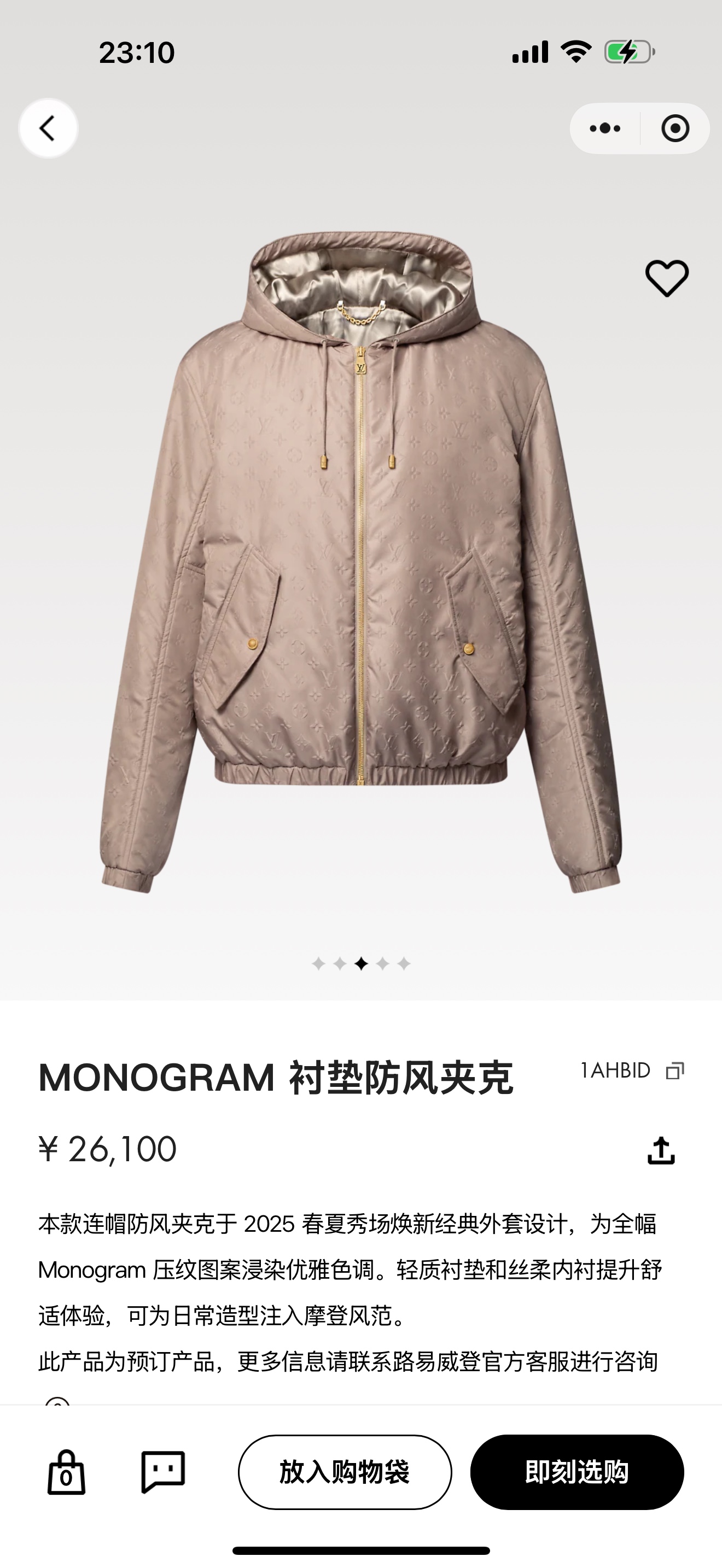Close the mini program with the circle button
Image resolution: width=722 pixels, height=1568 pixels.
675,128
